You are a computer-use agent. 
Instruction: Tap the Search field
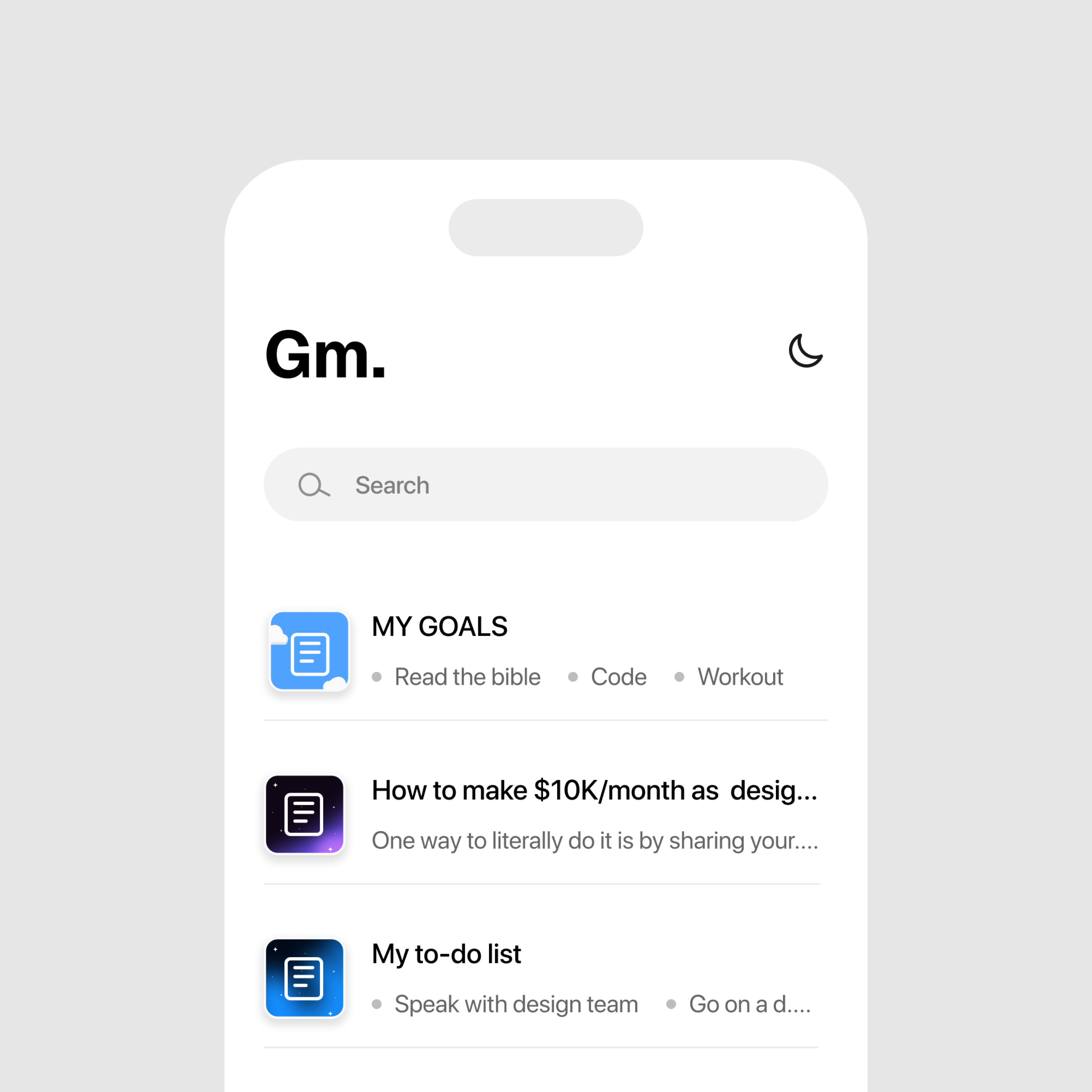(x=545, y=485)
